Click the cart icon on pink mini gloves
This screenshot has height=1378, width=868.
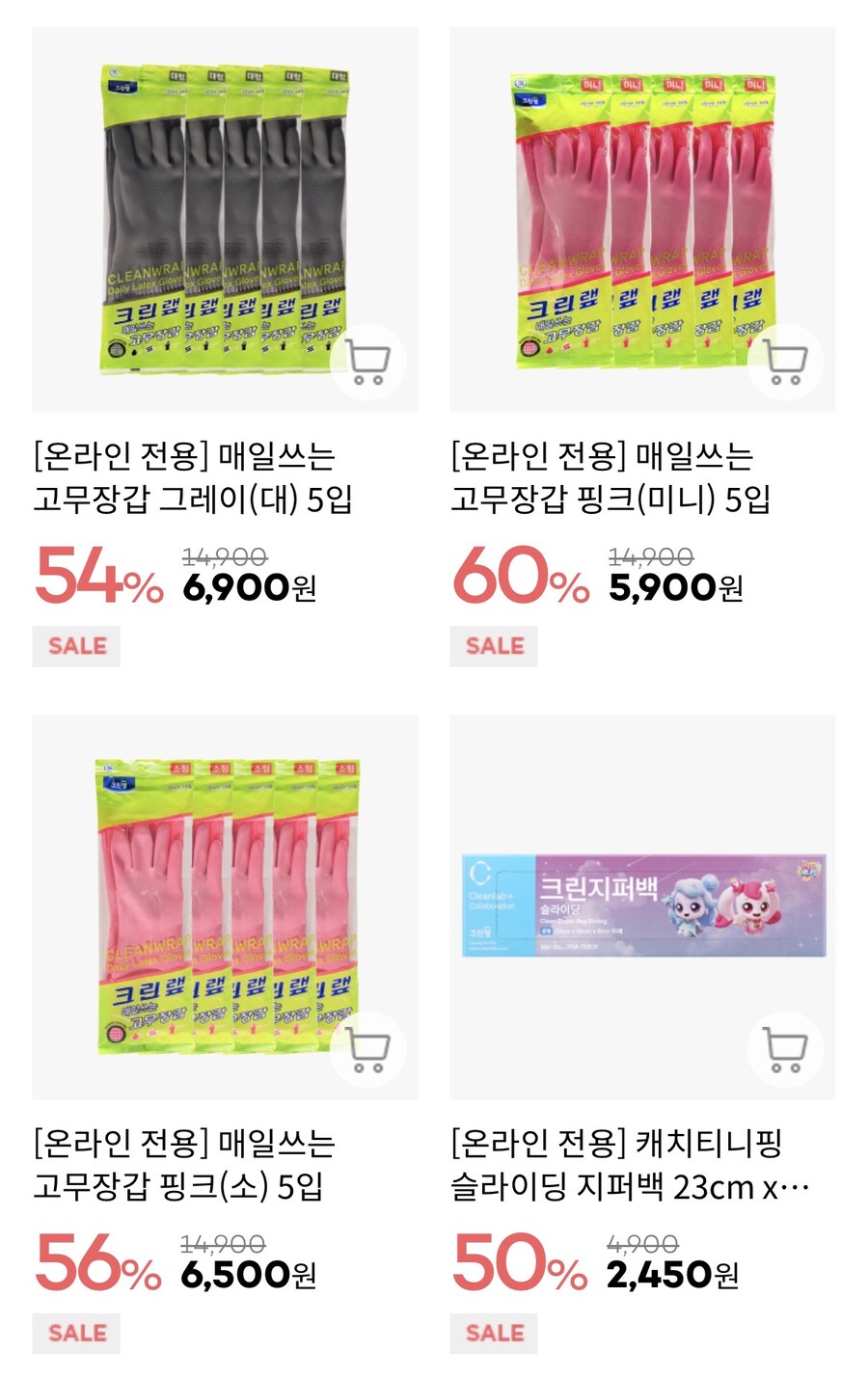pos(785,363)
